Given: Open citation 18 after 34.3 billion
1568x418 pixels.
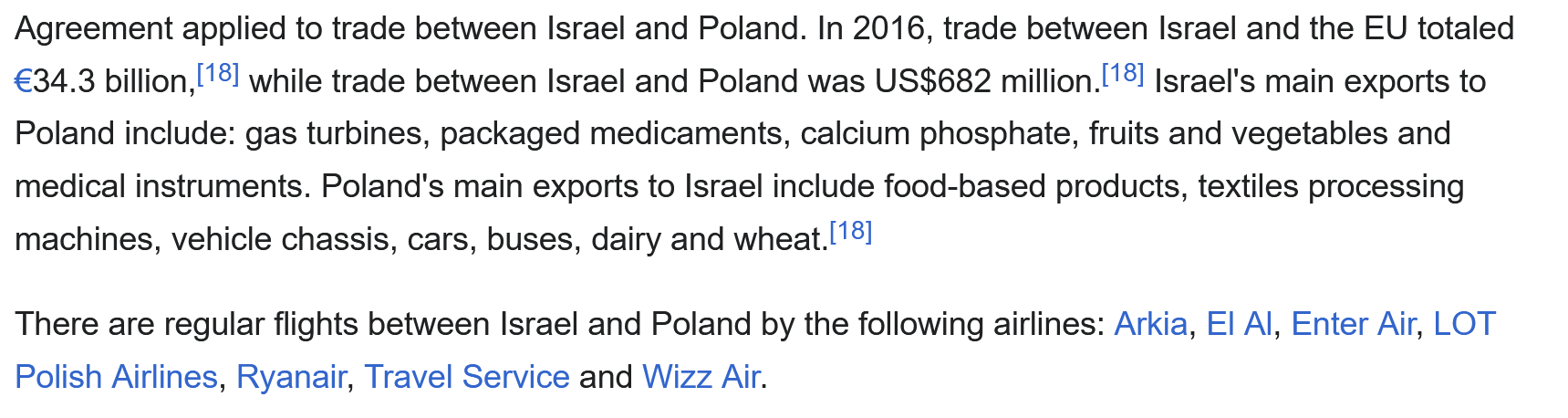Looking at the screenshot, I should coord(218,73).
